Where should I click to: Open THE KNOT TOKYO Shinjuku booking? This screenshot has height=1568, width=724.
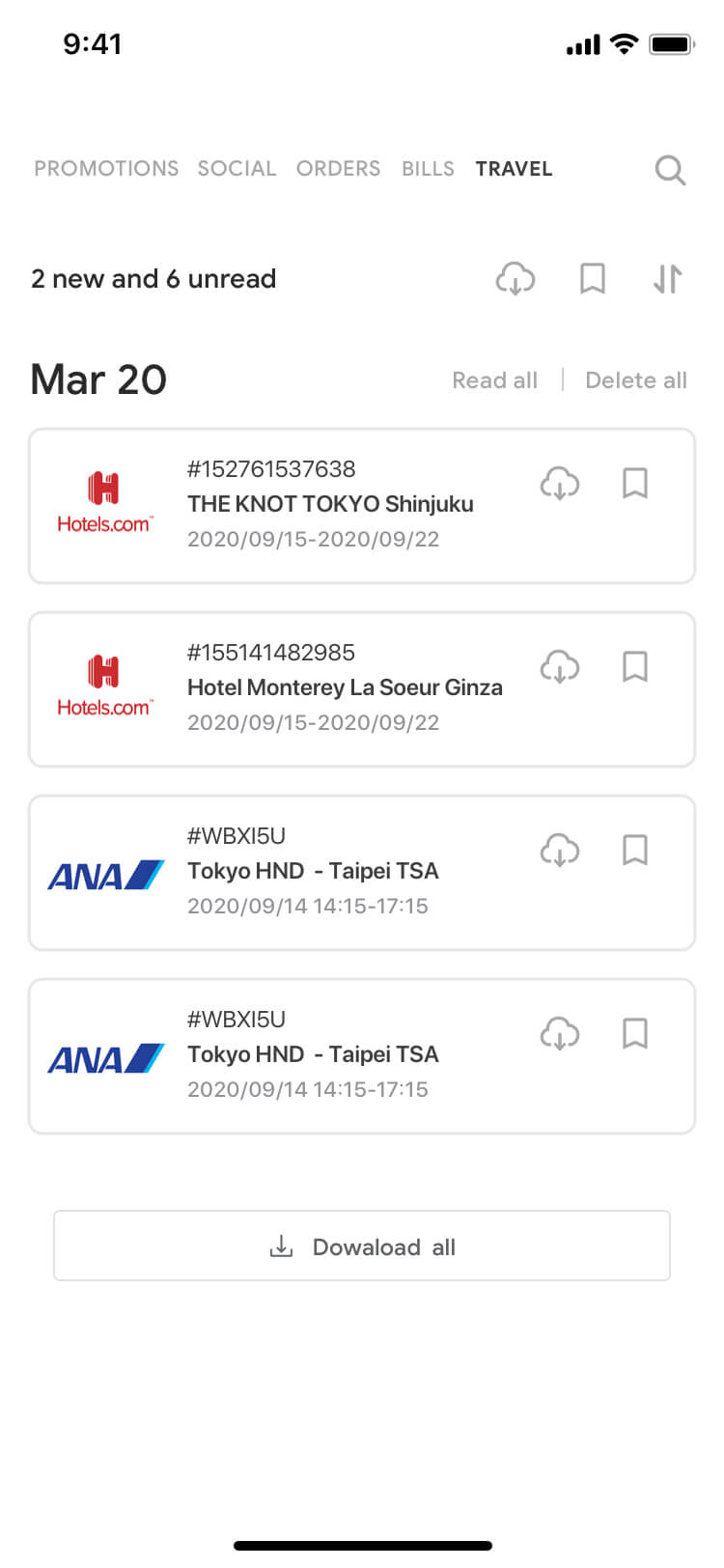pos(362,506)
